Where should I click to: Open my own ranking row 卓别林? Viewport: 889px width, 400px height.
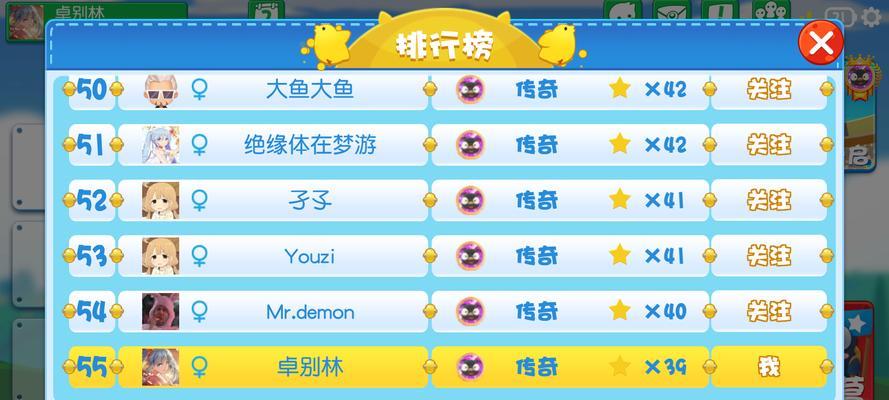click(309, 367)
